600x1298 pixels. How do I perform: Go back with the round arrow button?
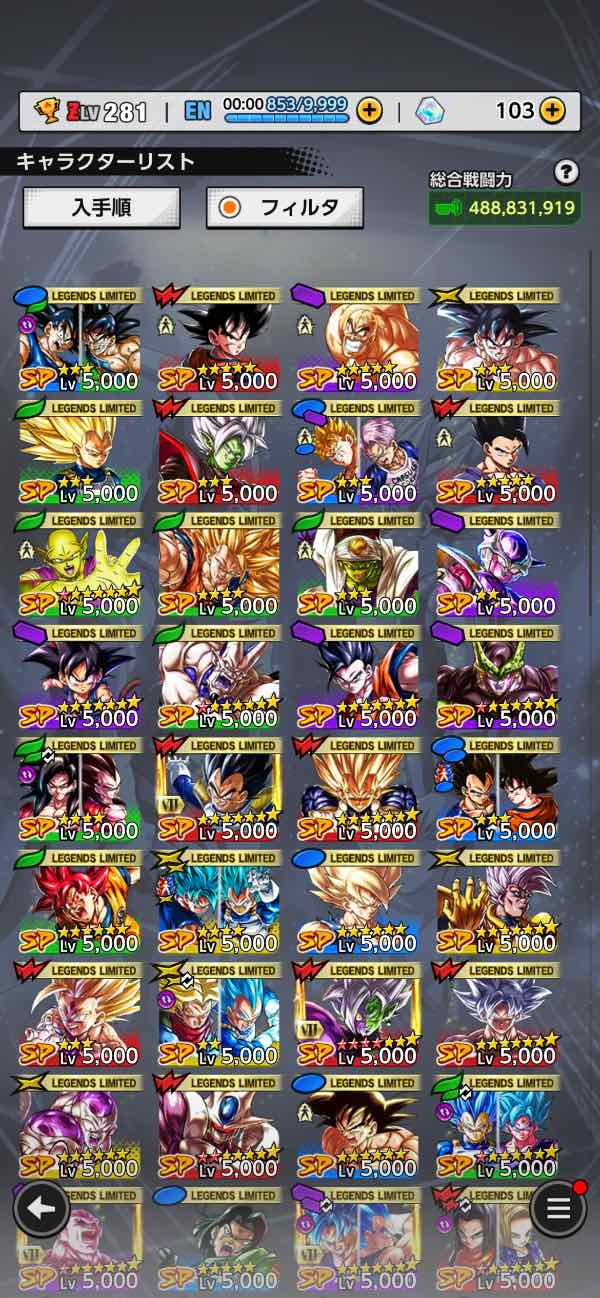[41, 1208]
